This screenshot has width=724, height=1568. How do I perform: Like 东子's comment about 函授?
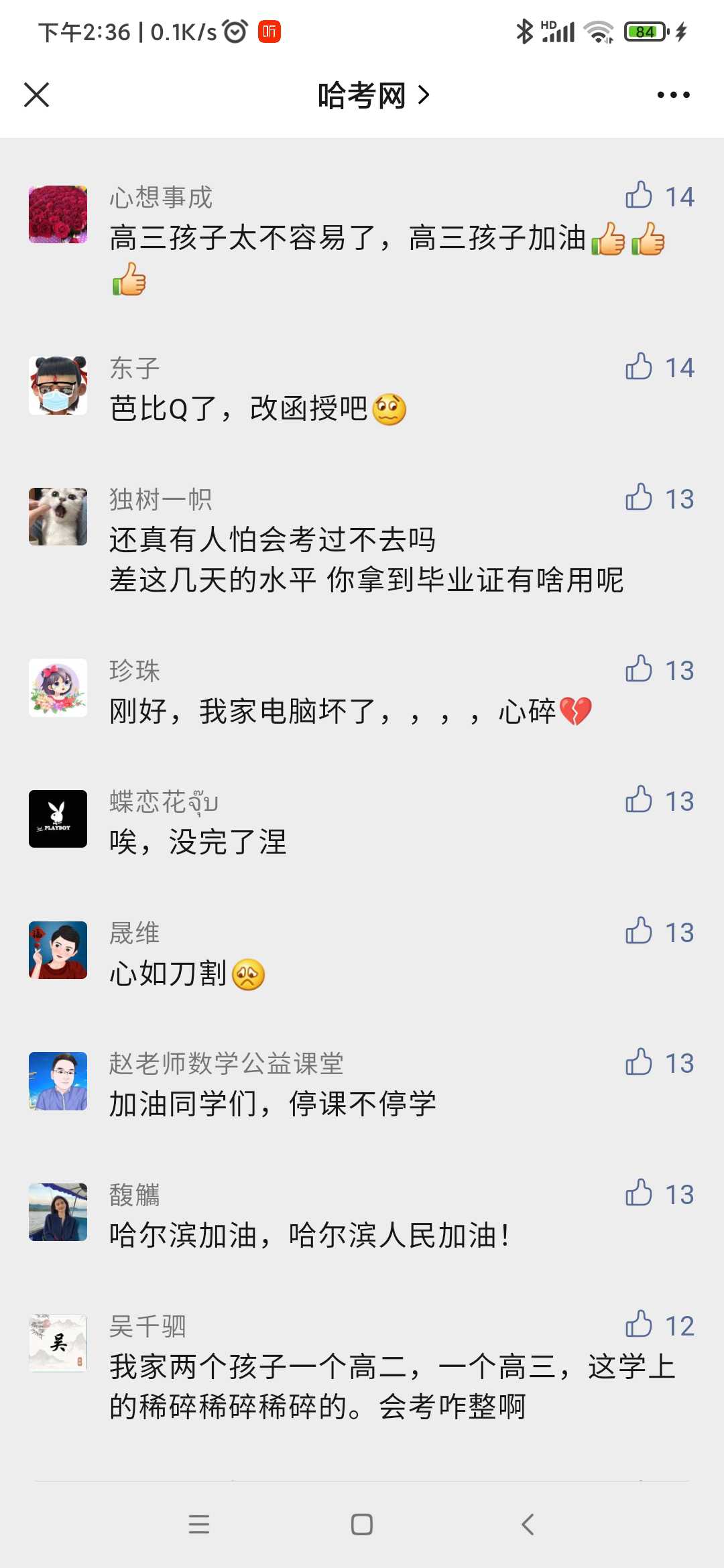660,367
